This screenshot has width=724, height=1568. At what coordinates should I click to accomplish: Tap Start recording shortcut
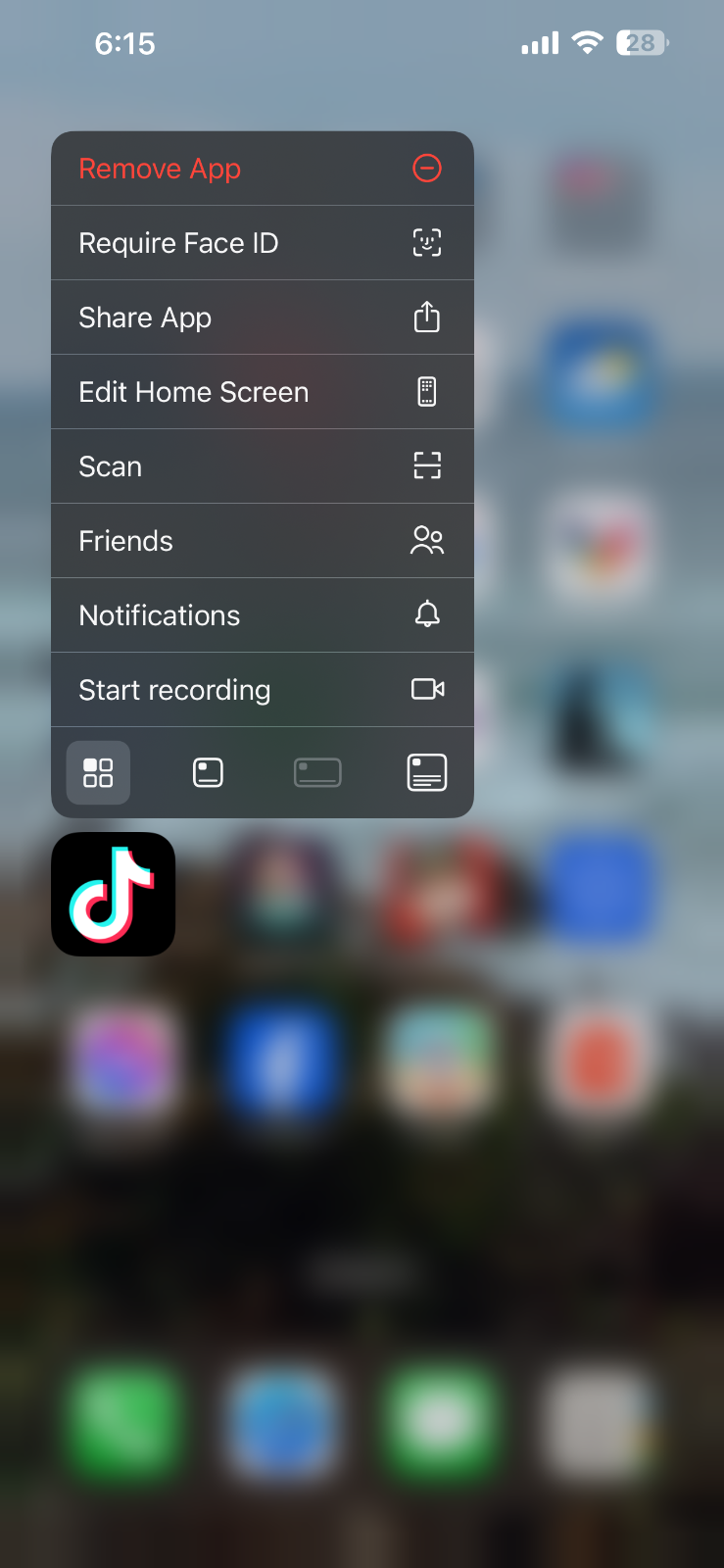tap(262, 690)
